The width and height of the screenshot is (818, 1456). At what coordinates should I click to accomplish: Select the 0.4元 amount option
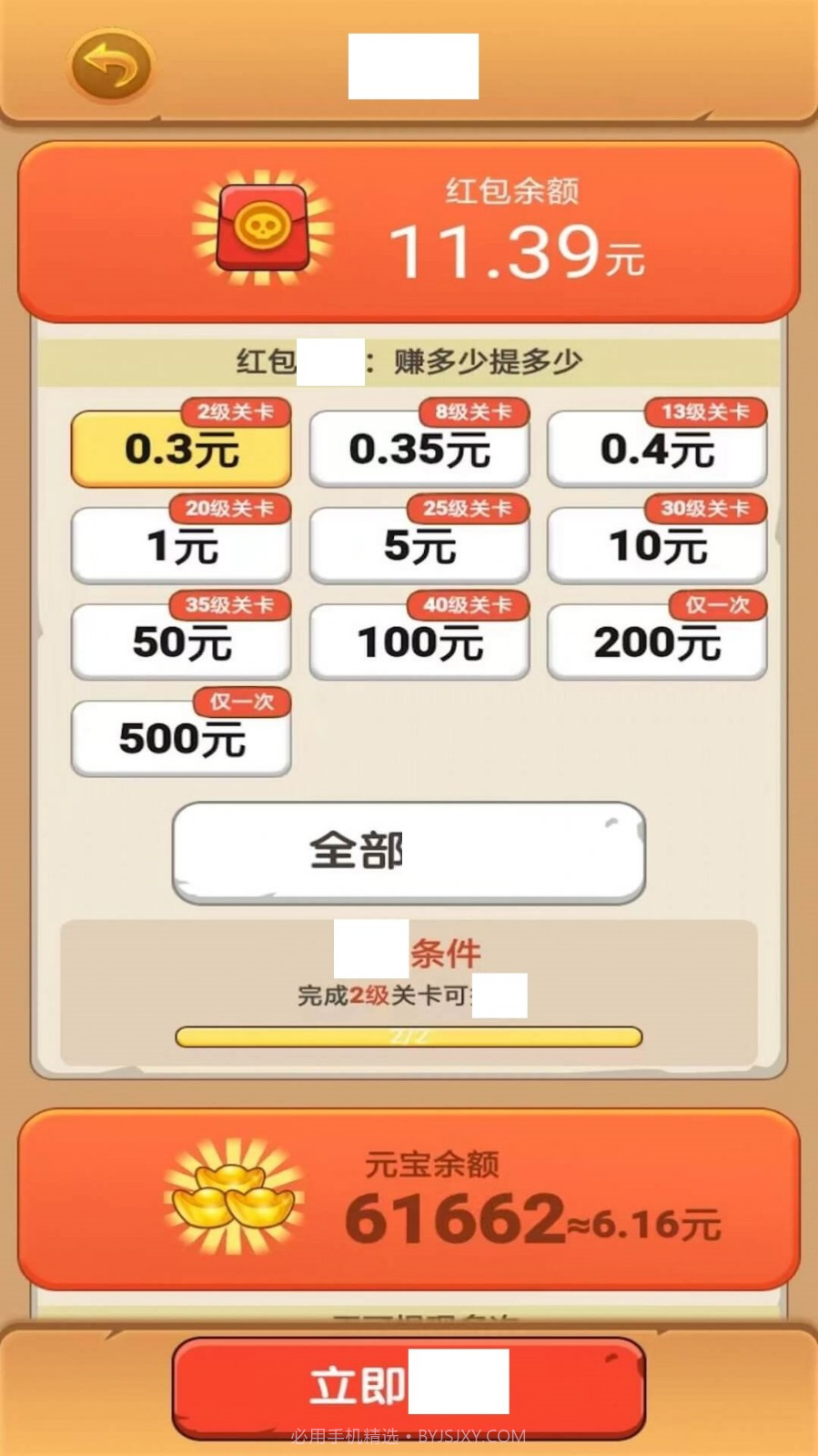pos(657,450)
